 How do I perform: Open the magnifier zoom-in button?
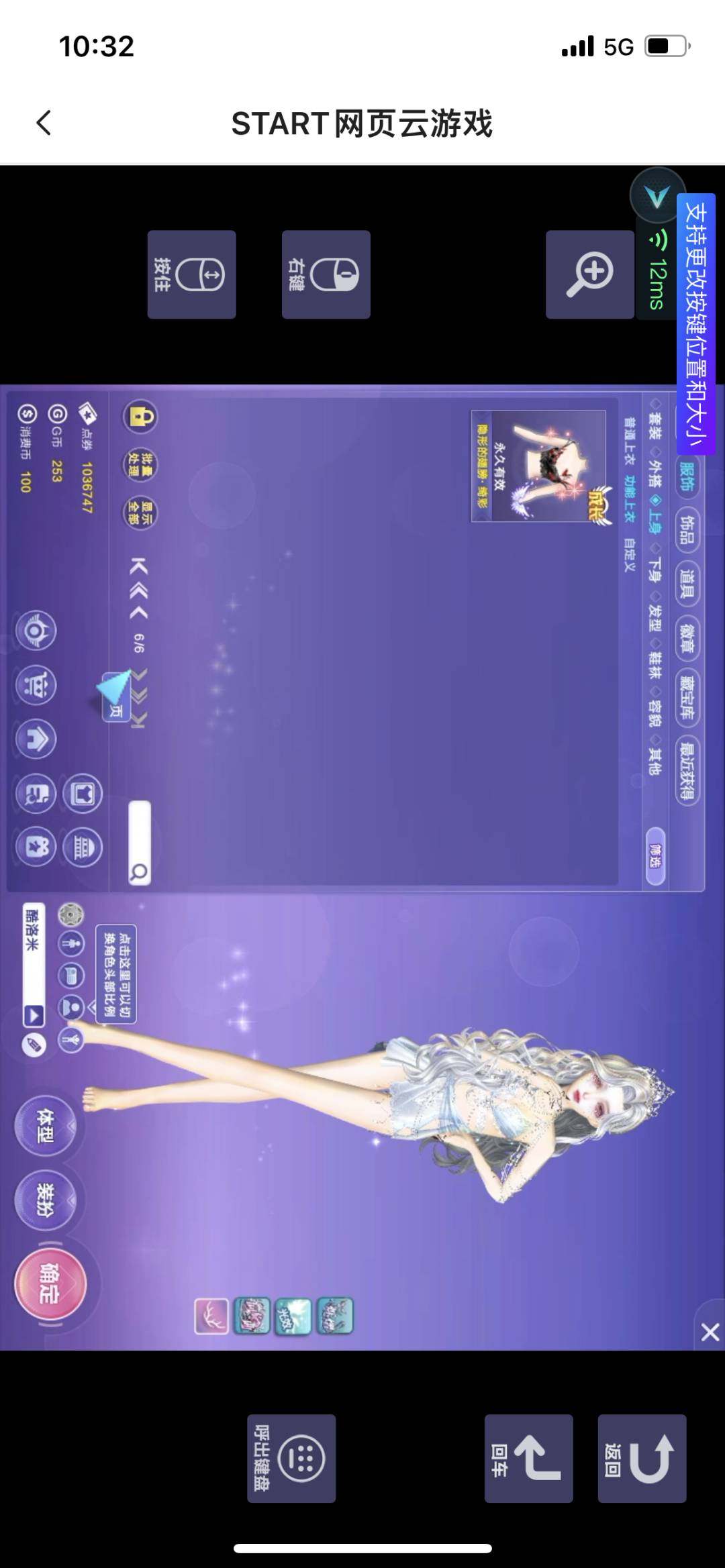click(x=589, y=274)
